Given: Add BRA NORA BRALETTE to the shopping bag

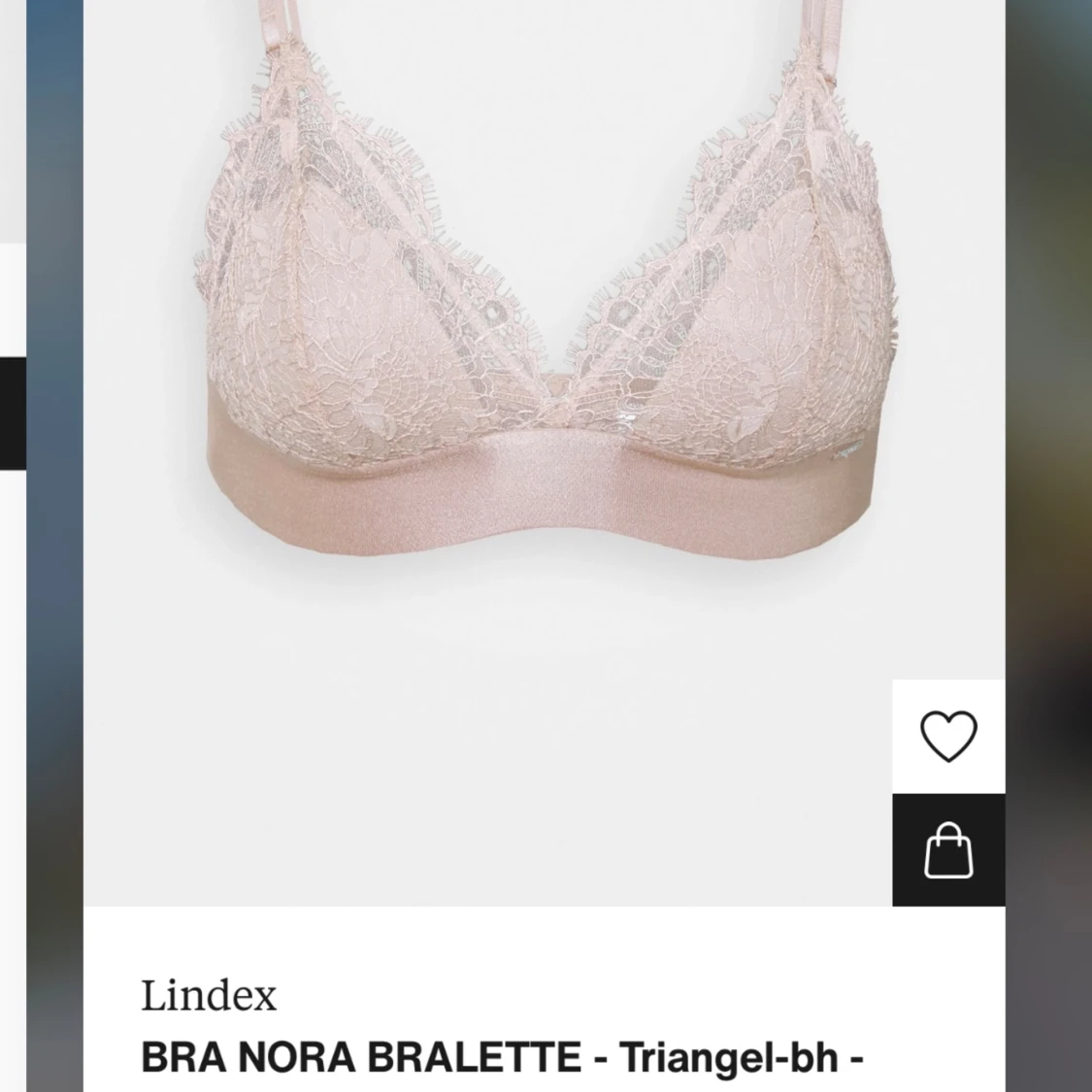Looking at the screenshot, I should point(948,850).
